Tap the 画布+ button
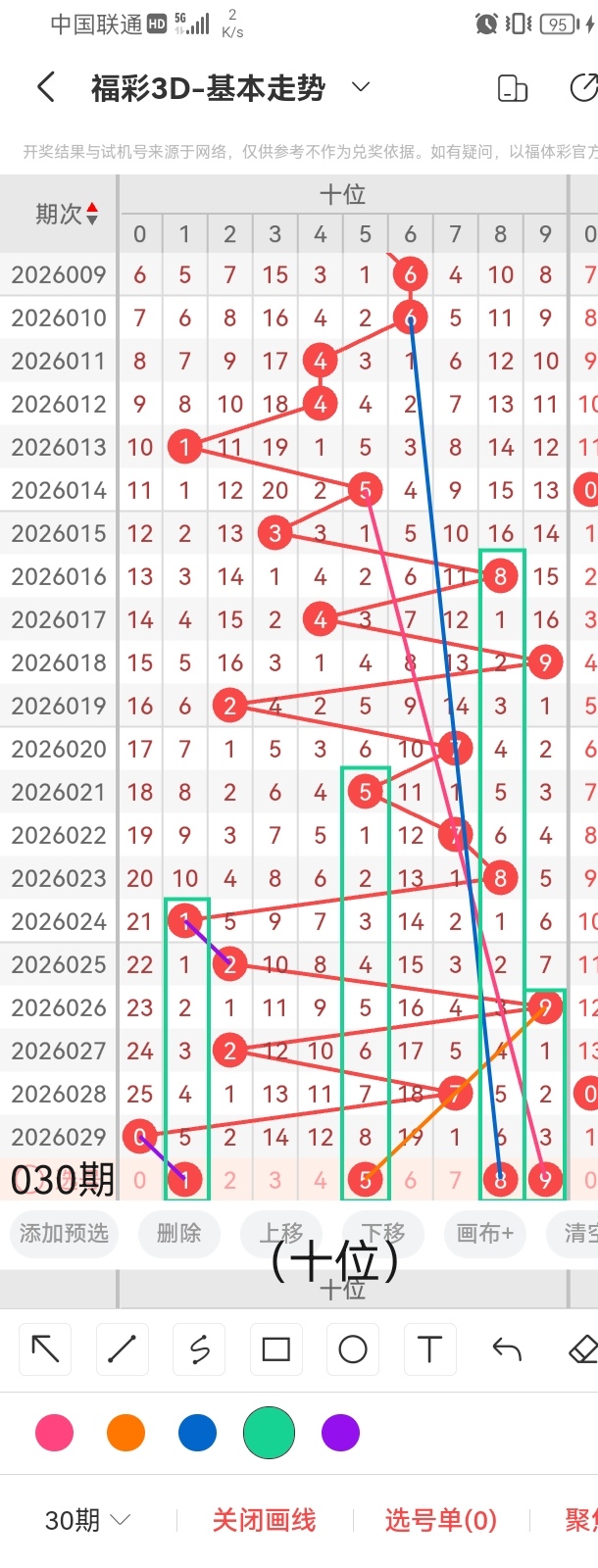 click(x=484, y=1233)
